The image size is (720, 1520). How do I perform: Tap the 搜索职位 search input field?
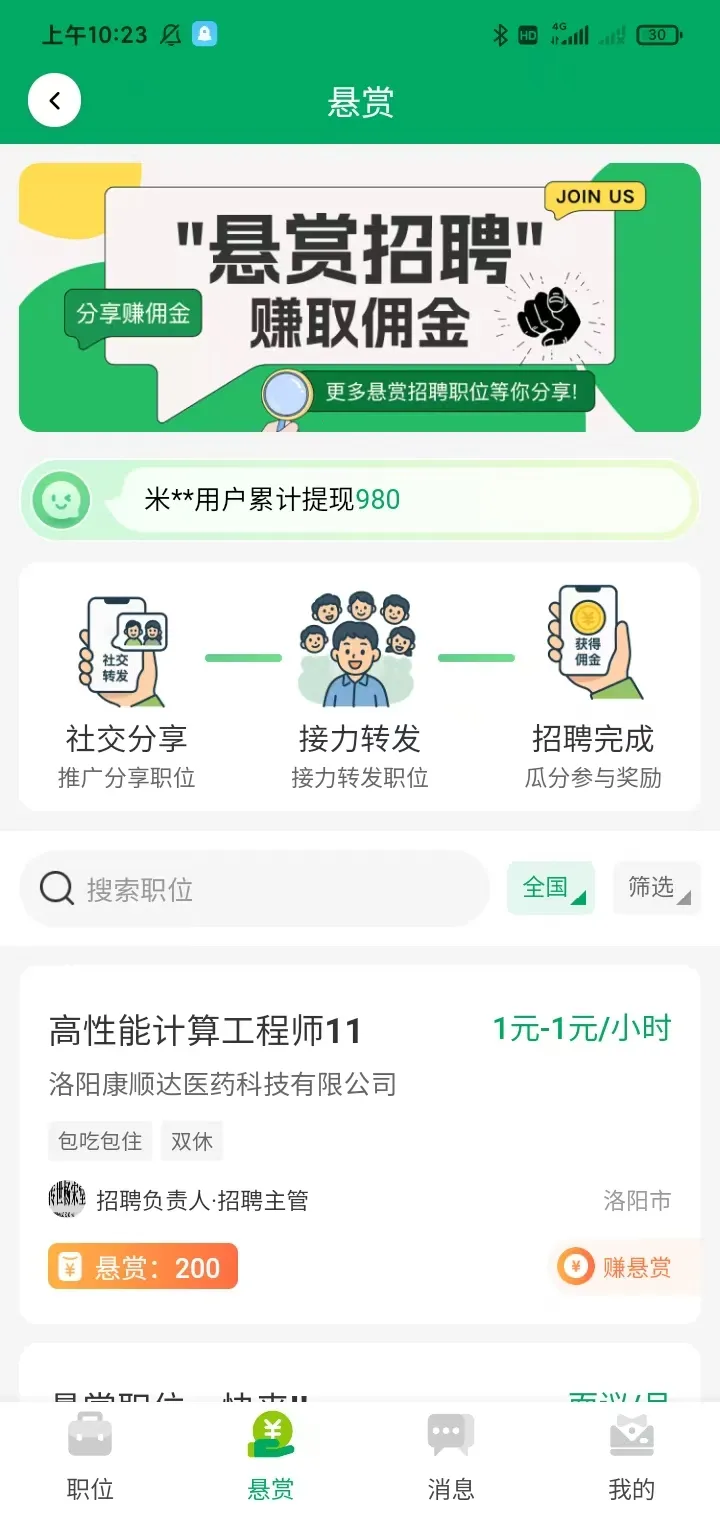coord(250,888)
